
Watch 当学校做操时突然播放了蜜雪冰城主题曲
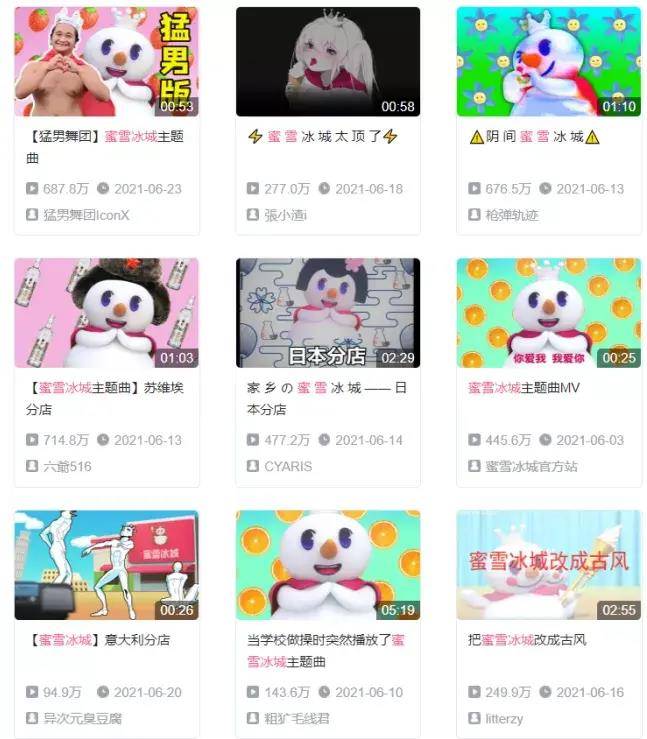(x=328, y=564)
